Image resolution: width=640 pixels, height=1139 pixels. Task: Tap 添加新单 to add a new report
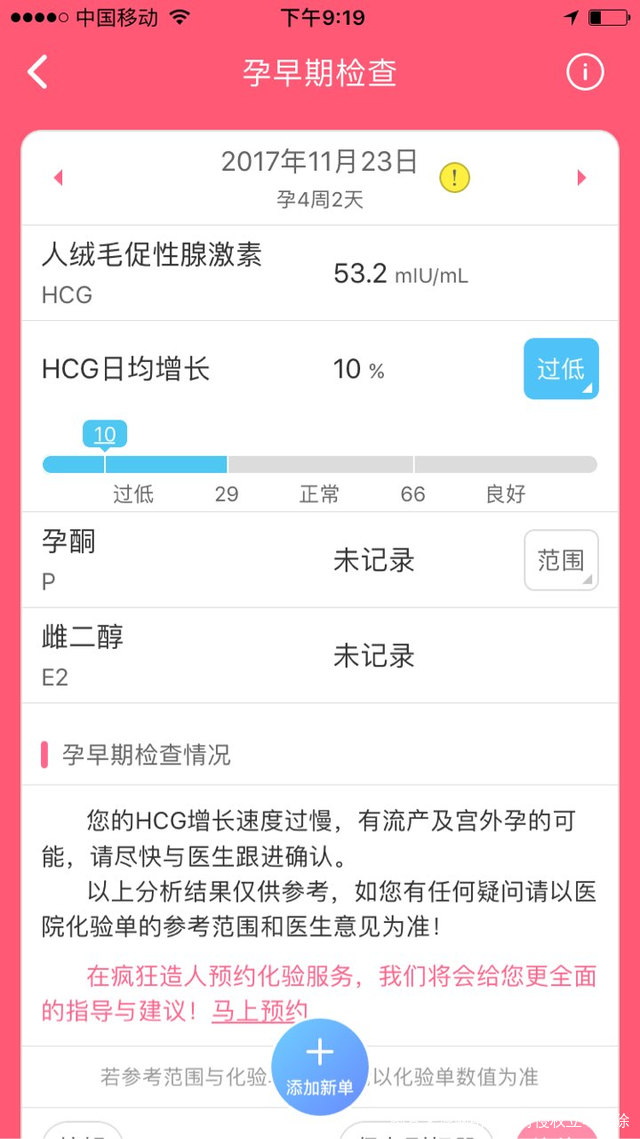pyautogui.click(x=320, y=1066)
